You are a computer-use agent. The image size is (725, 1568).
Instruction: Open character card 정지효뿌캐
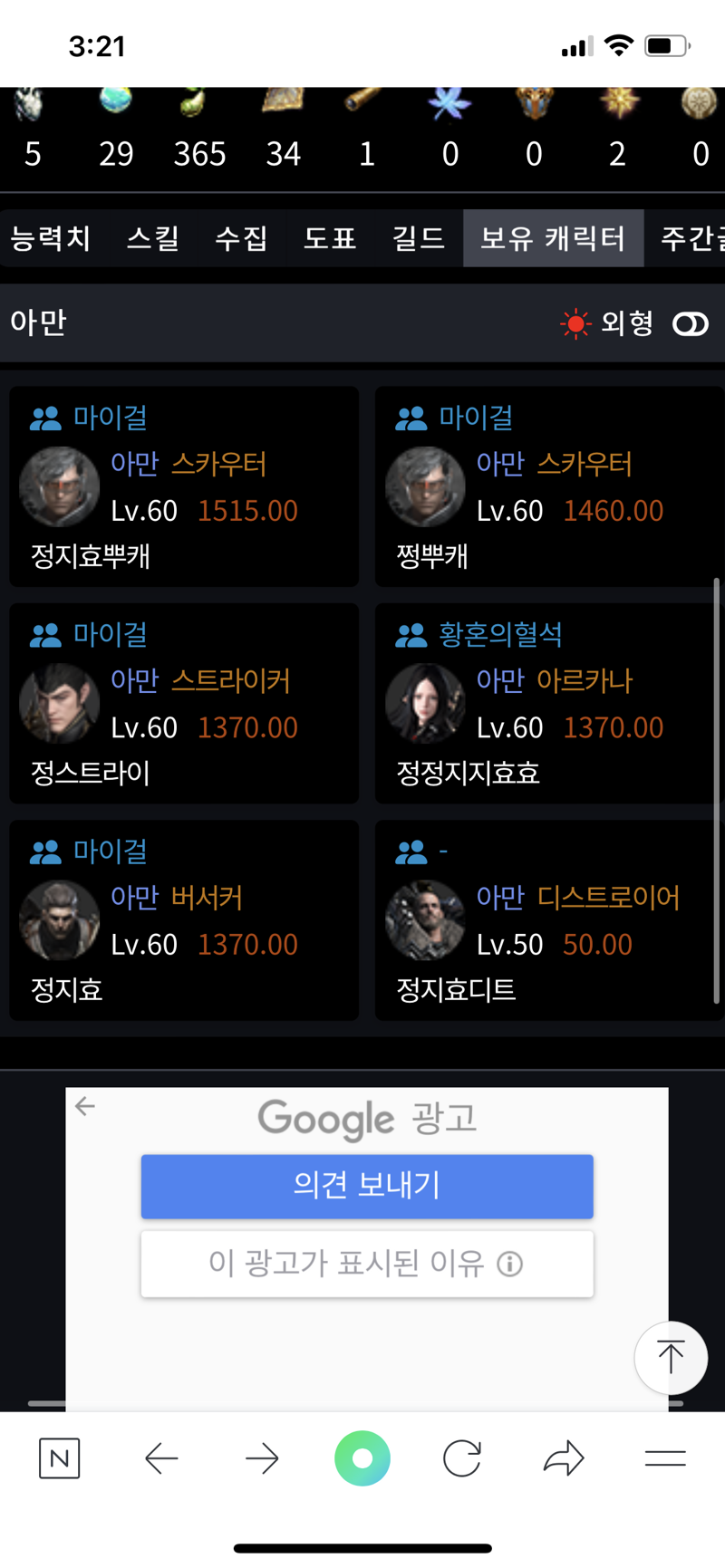pos(184,487)
